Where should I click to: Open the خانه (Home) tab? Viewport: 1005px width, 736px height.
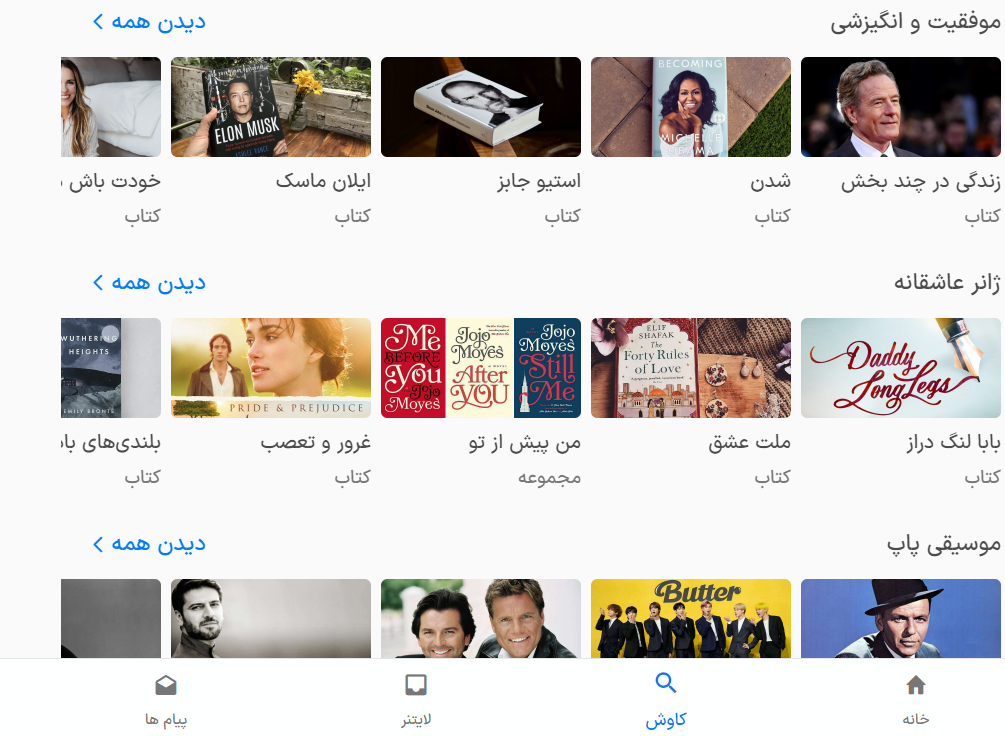tap(915, 699)
